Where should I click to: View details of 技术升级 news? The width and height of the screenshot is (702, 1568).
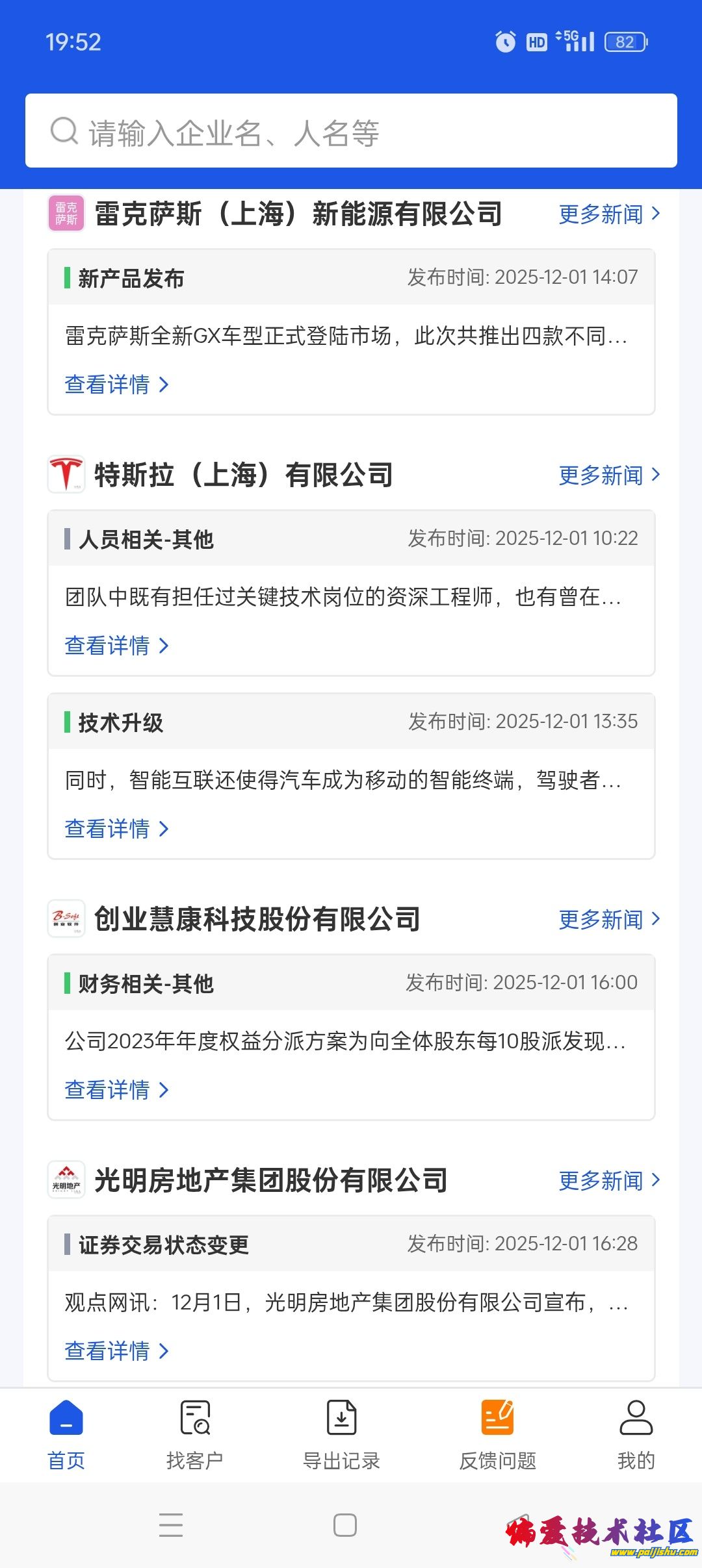116,829
